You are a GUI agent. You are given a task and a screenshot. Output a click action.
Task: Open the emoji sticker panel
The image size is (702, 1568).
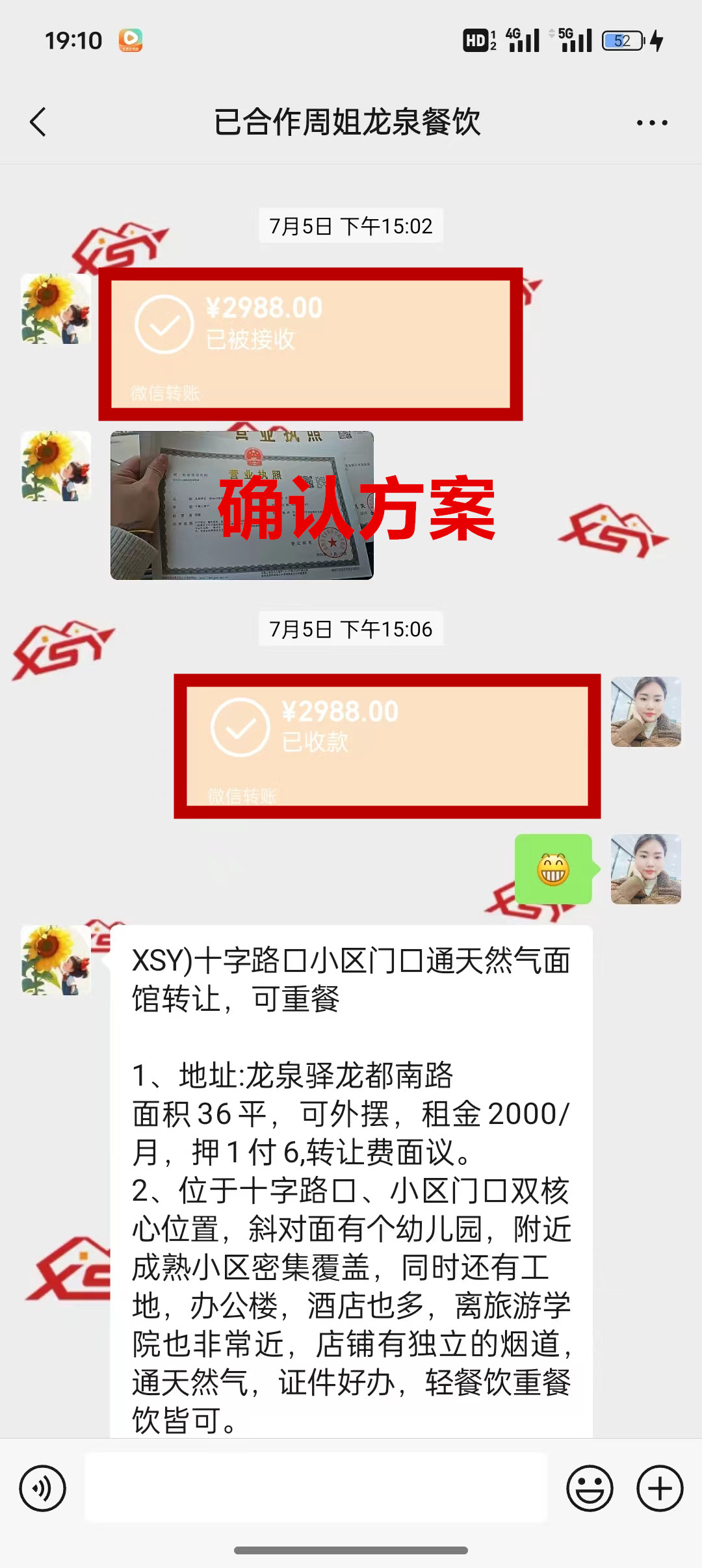click(590, 1488)
